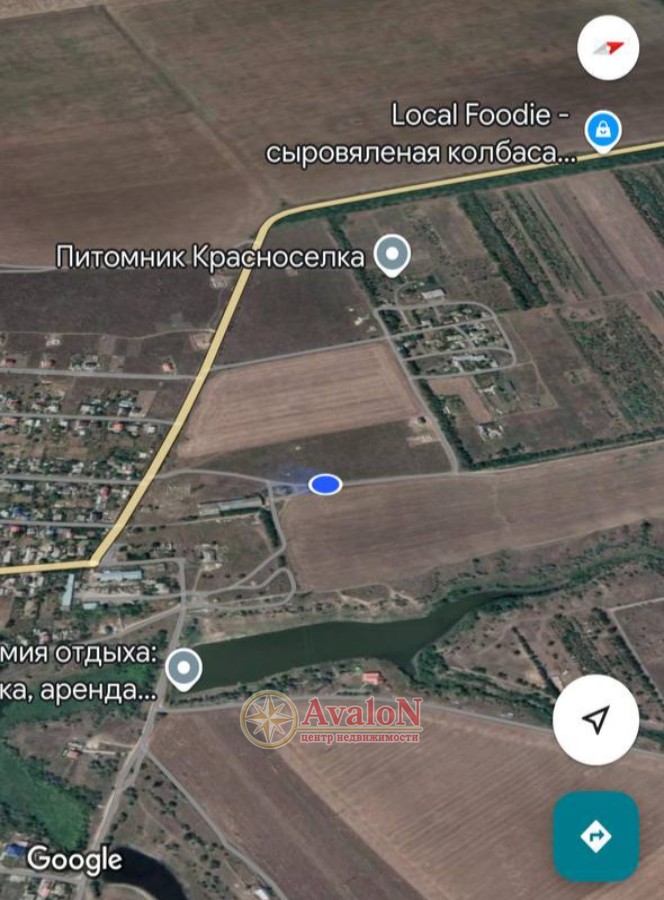This screenshot has width=664, height=900.
Task: Open the Local Foodie shop marker
Action: point(603,129)
